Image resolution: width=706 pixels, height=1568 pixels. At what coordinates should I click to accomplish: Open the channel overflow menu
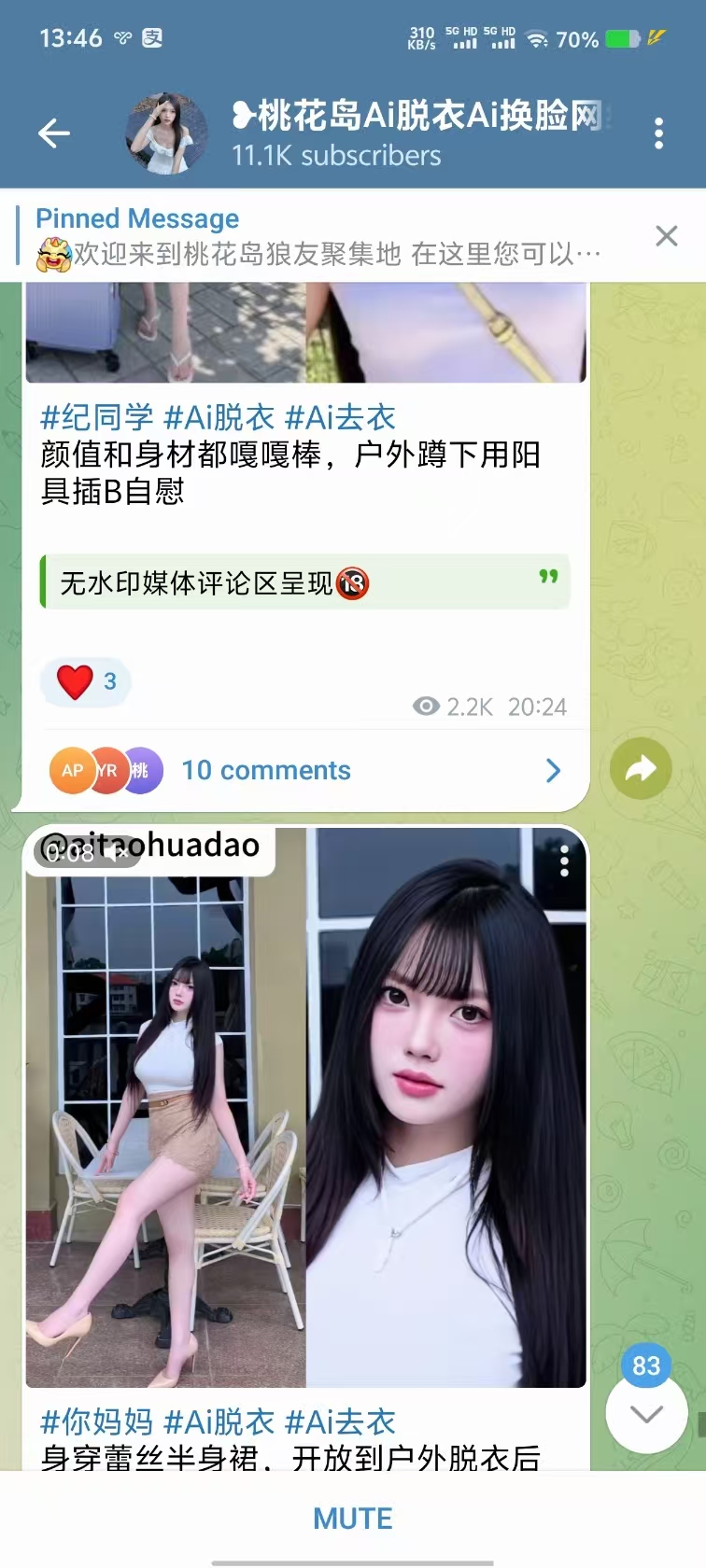[658, 133]
